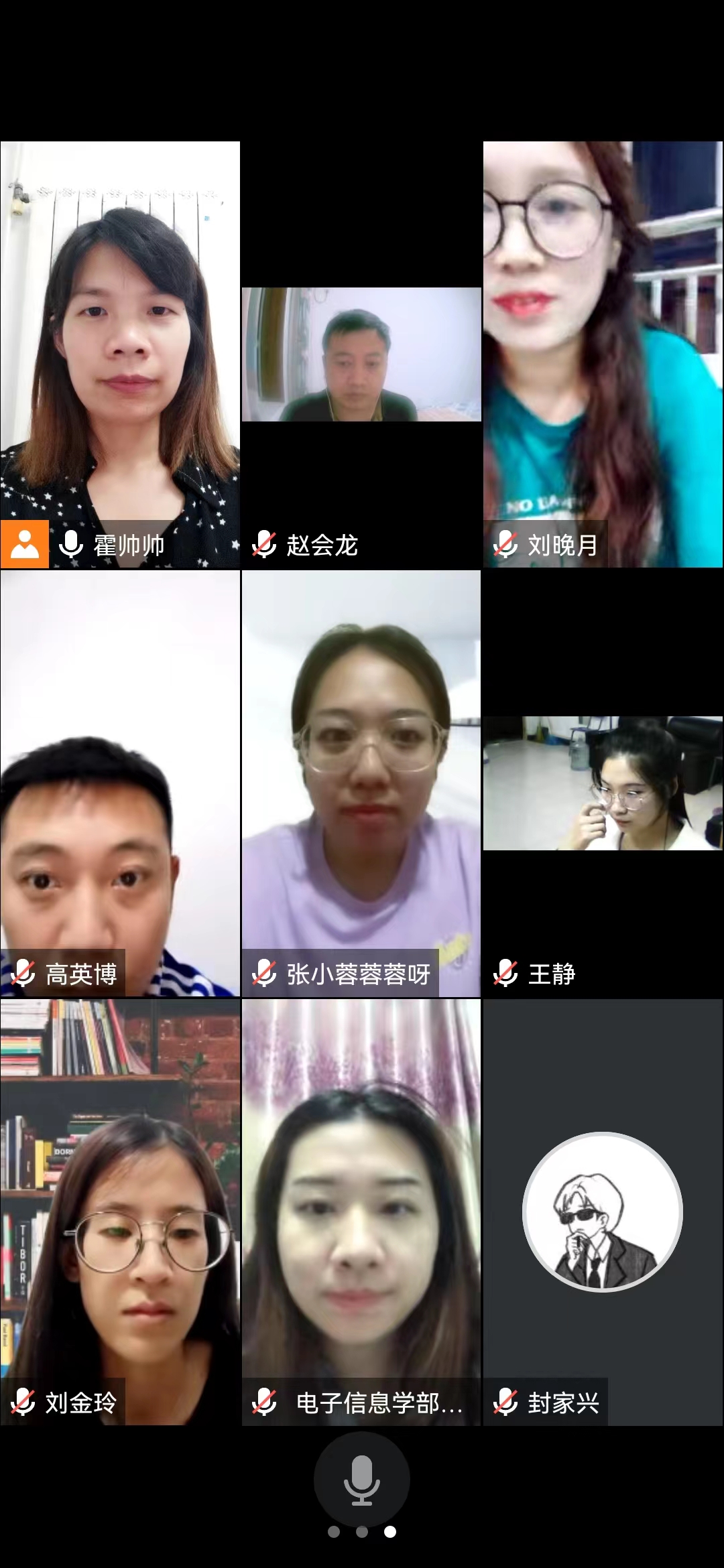The image size is (724, 1568).
Task: Open 王静's video tile
Action: click(x=603, y=784)
